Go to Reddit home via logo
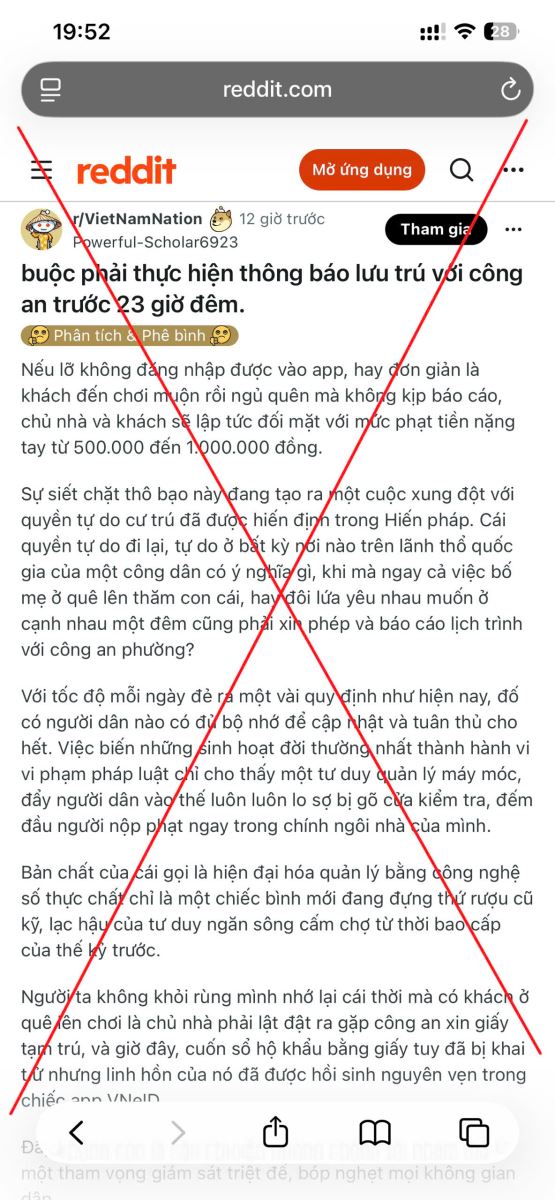The image size is (555, 1200). [x=126, y=170]
